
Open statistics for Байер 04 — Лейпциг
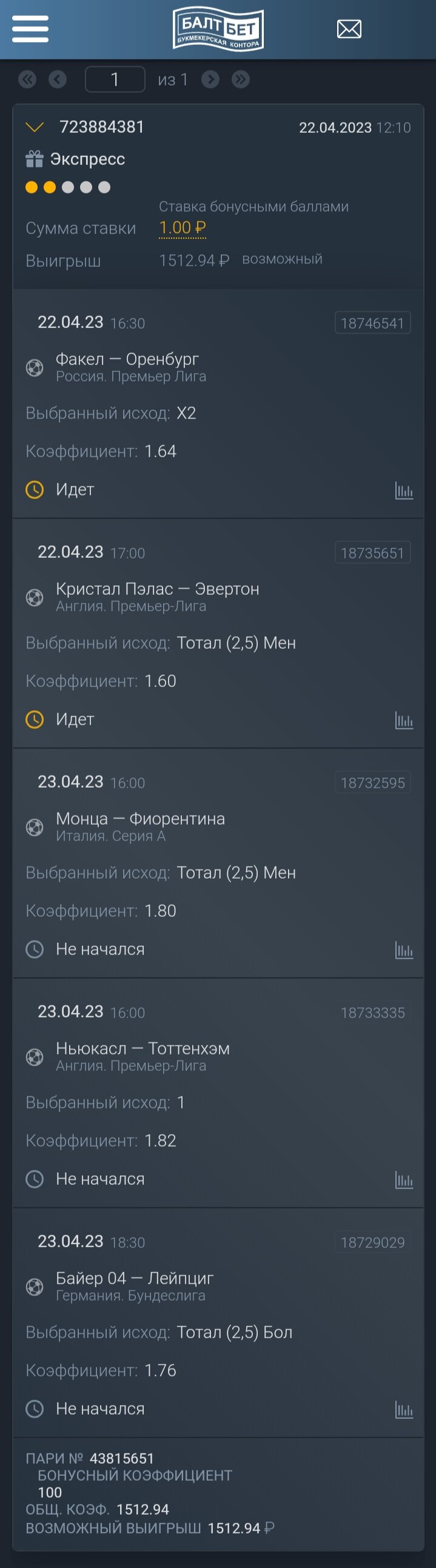tap(404, 1409)
